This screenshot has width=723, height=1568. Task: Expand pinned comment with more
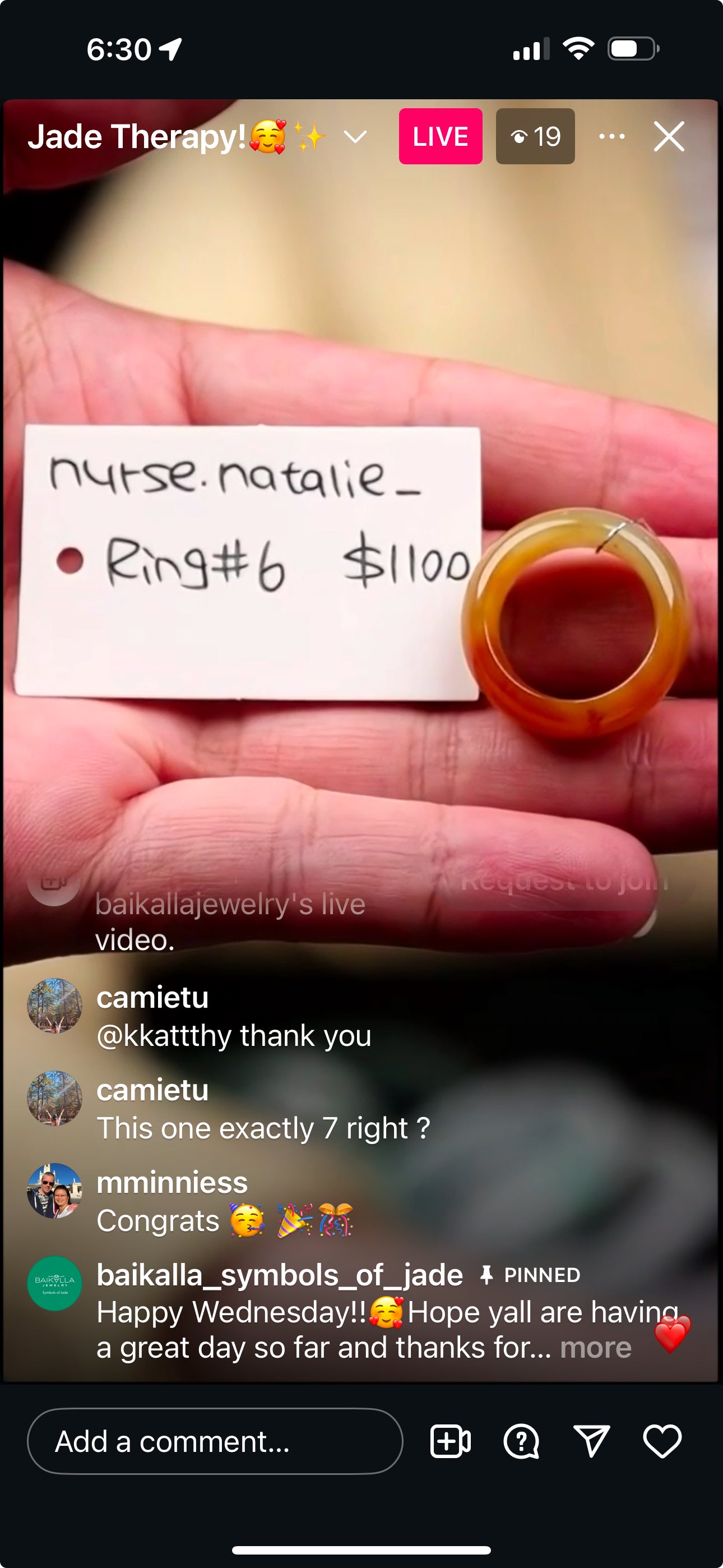595,1348
